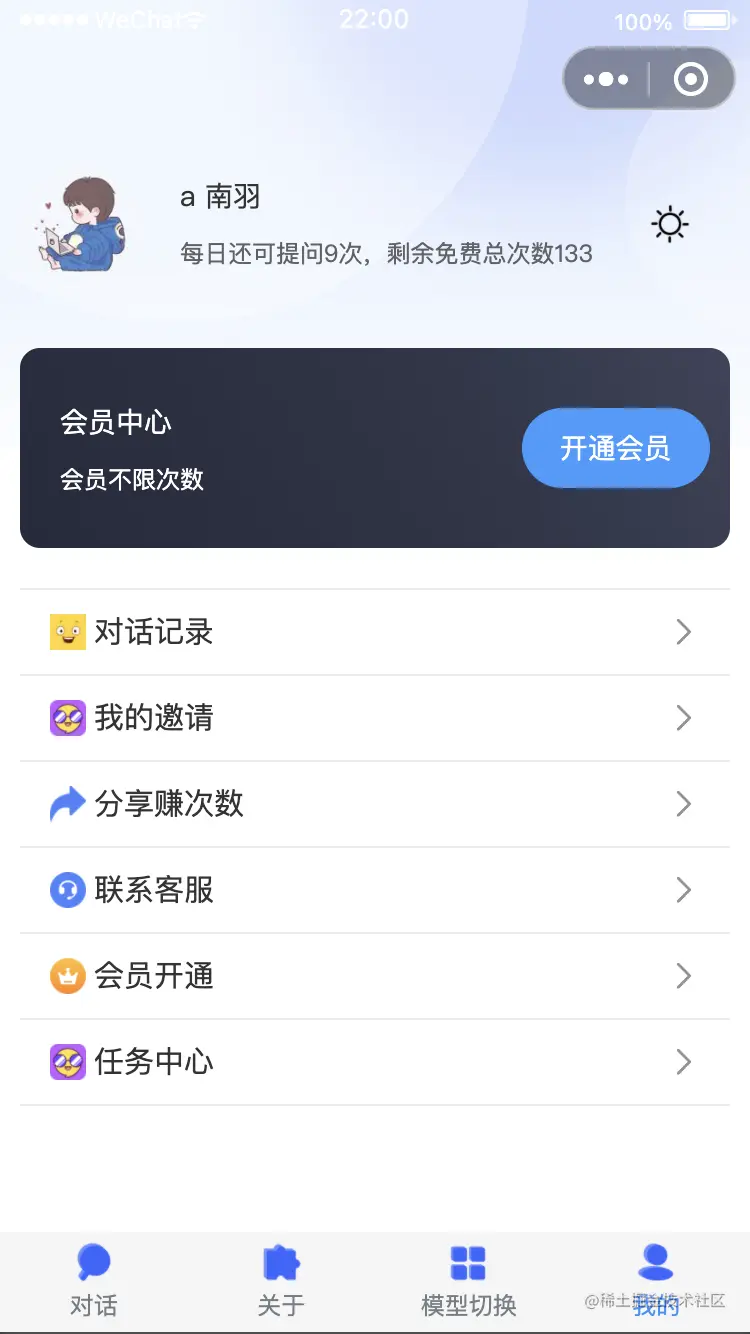Screen dimensions: 750x1334
Task: Expand the 对话记录 row chevron
Action: [x=683, y=631]
